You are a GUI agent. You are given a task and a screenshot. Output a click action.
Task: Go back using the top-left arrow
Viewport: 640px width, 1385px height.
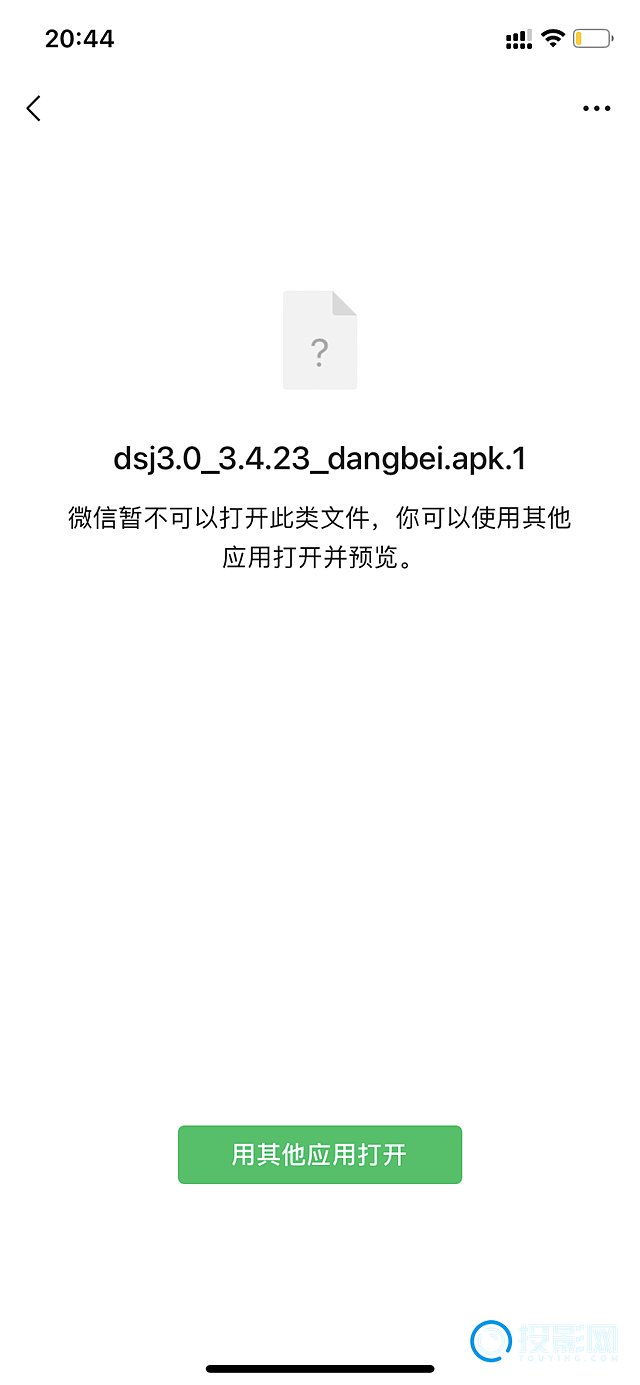coord(34,108)
